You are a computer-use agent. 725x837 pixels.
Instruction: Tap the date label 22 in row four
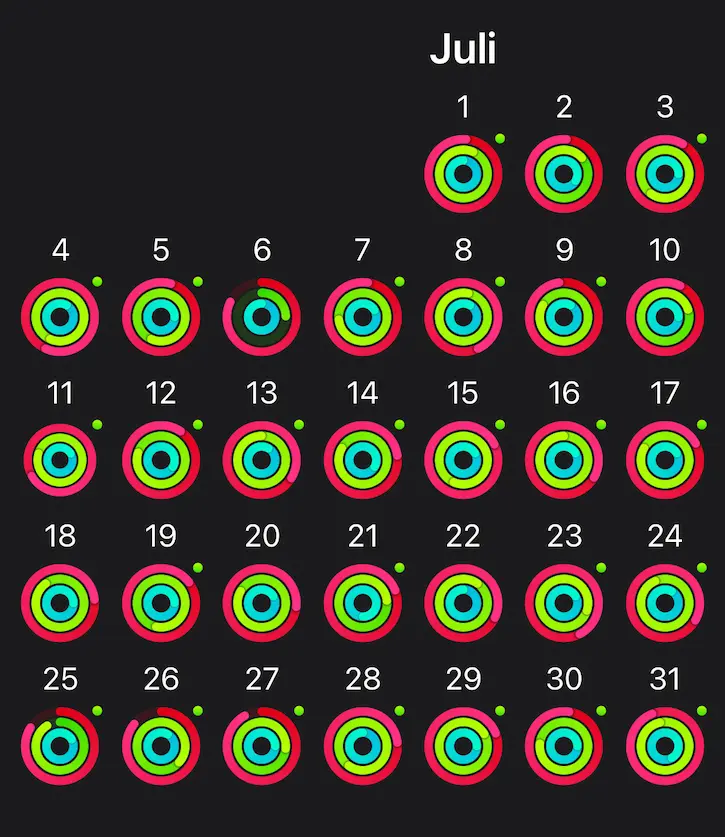coord(462,537)
